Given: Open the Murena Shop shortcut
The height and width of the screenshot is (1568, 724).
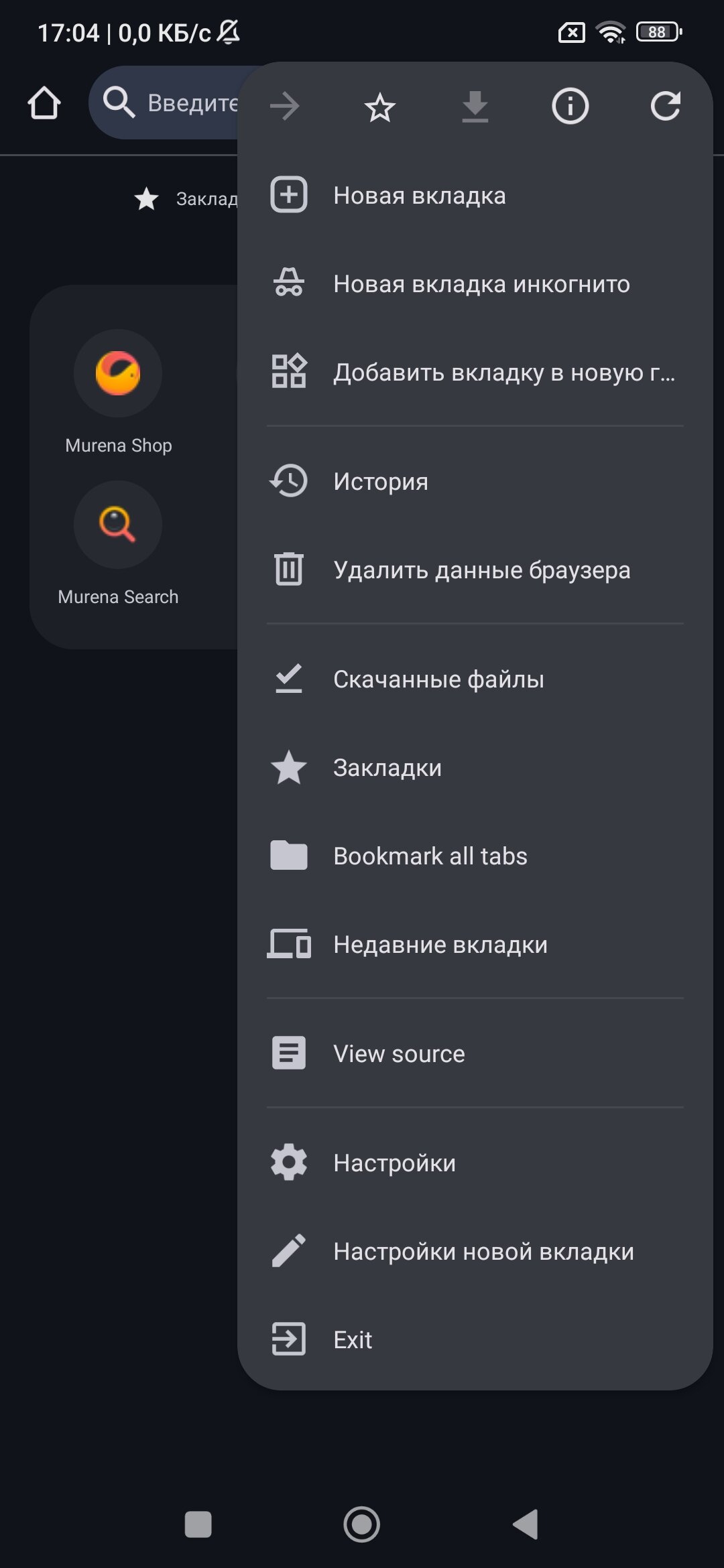Looking at the screenshot, I should point(118,373).
